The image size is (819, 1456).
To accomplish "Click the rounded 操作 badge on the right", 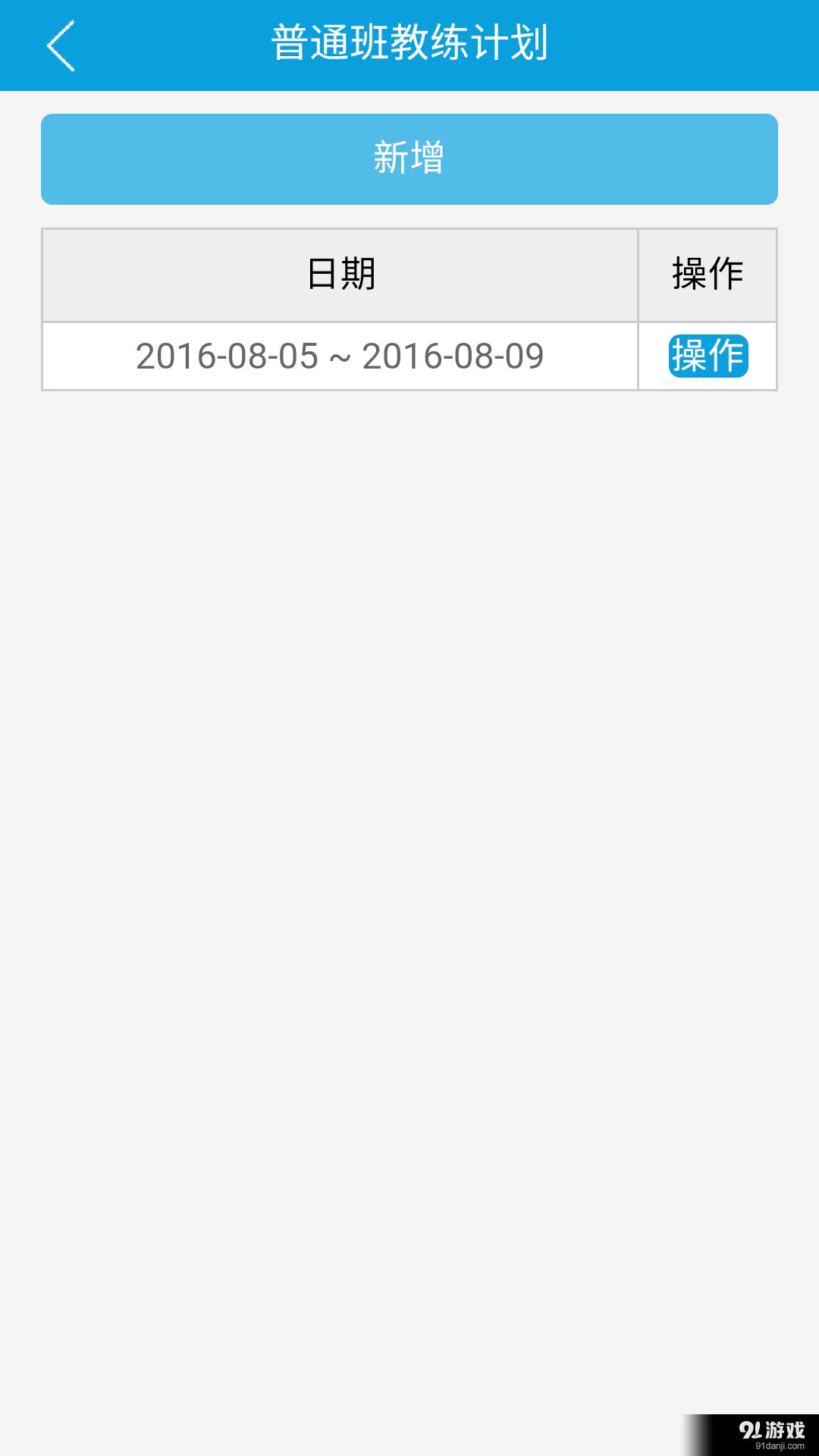I will (x=707, y=356).
